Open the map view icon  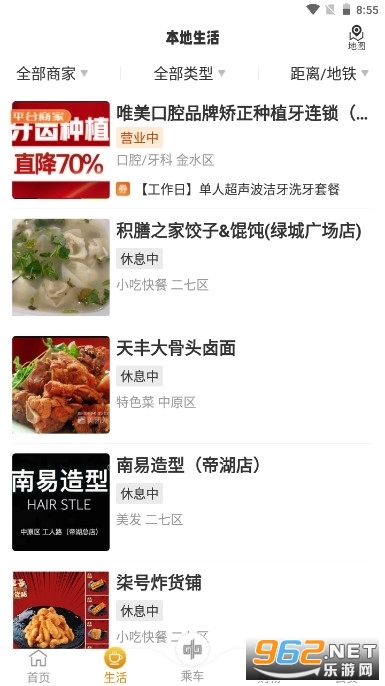tap(357, 38)
